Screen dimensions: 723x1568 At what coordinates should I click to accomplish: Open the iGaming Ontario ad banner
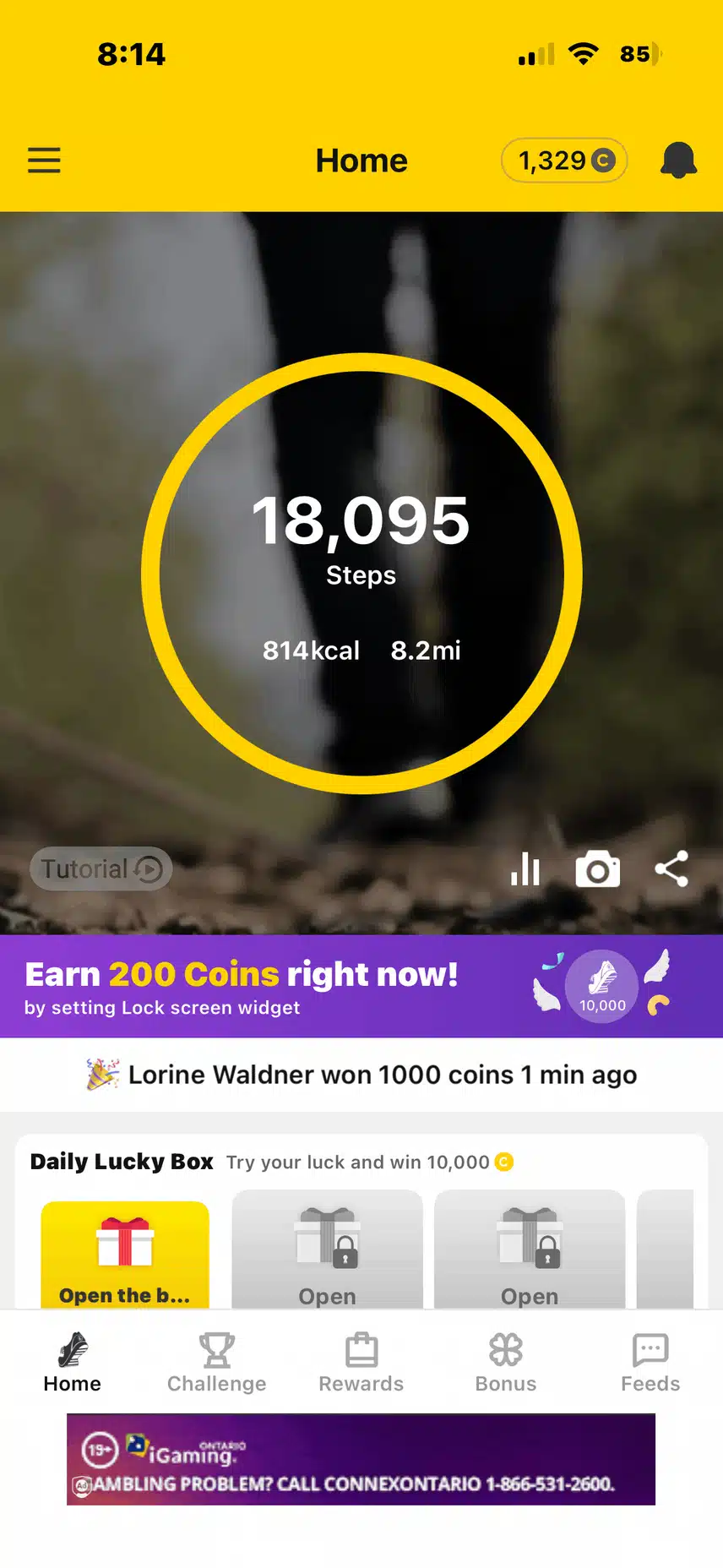pos(361,1460)
